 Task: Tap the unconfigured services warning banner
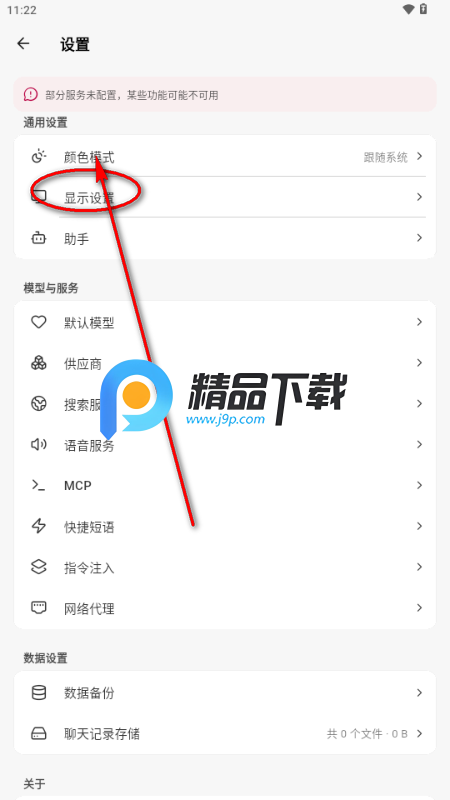click(225, 94)
